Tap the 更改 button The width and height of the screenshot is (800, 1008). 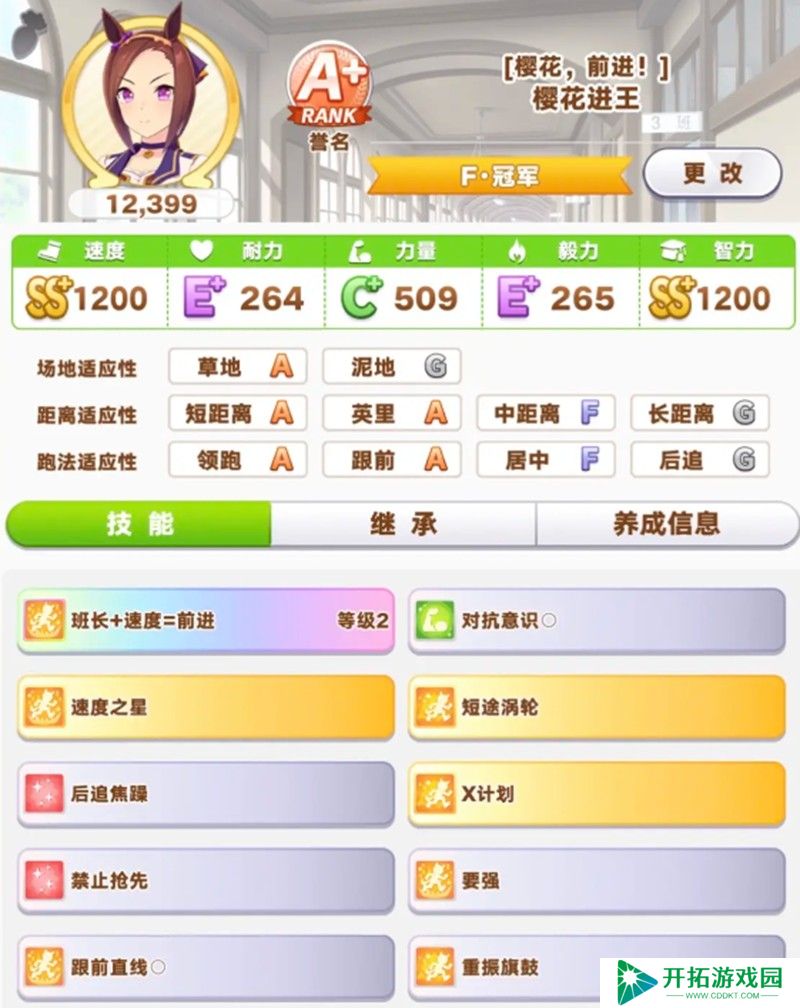(711, 173)
